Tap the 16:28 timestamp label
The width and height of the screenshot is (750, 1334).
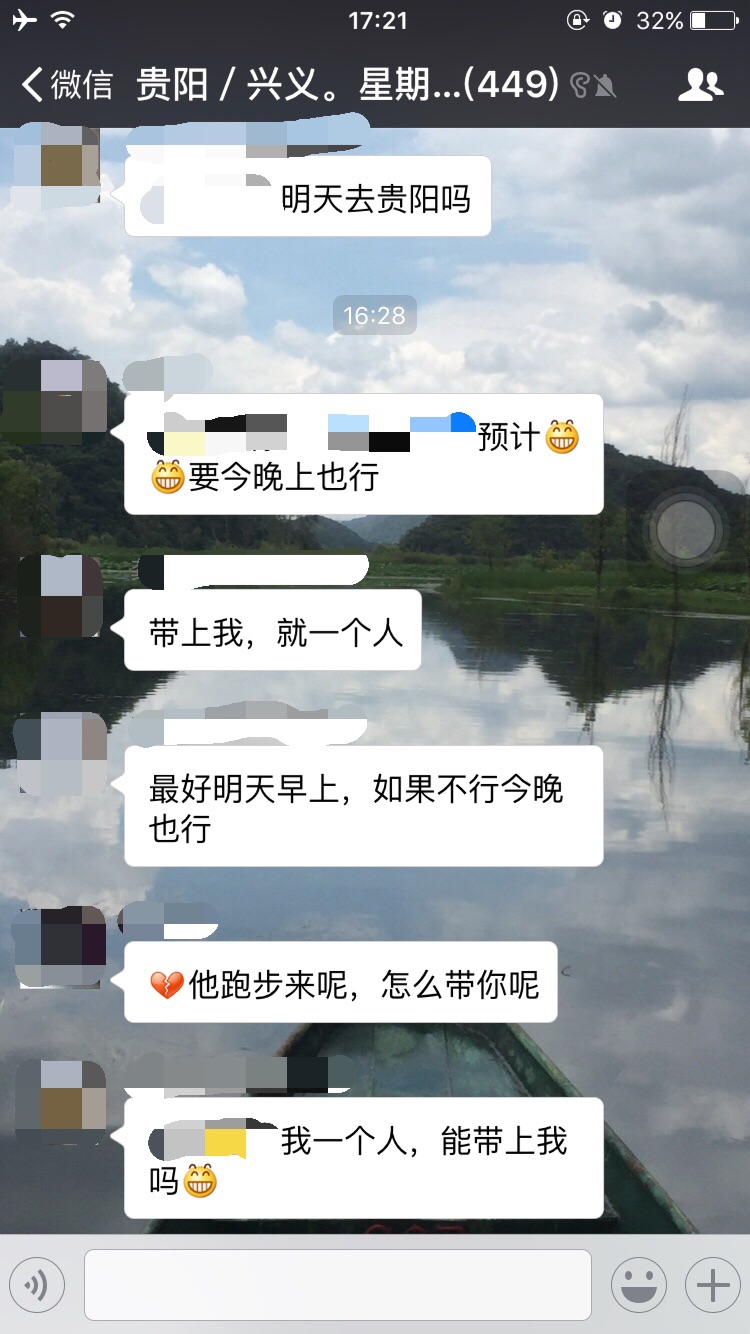tap(375, 316)
